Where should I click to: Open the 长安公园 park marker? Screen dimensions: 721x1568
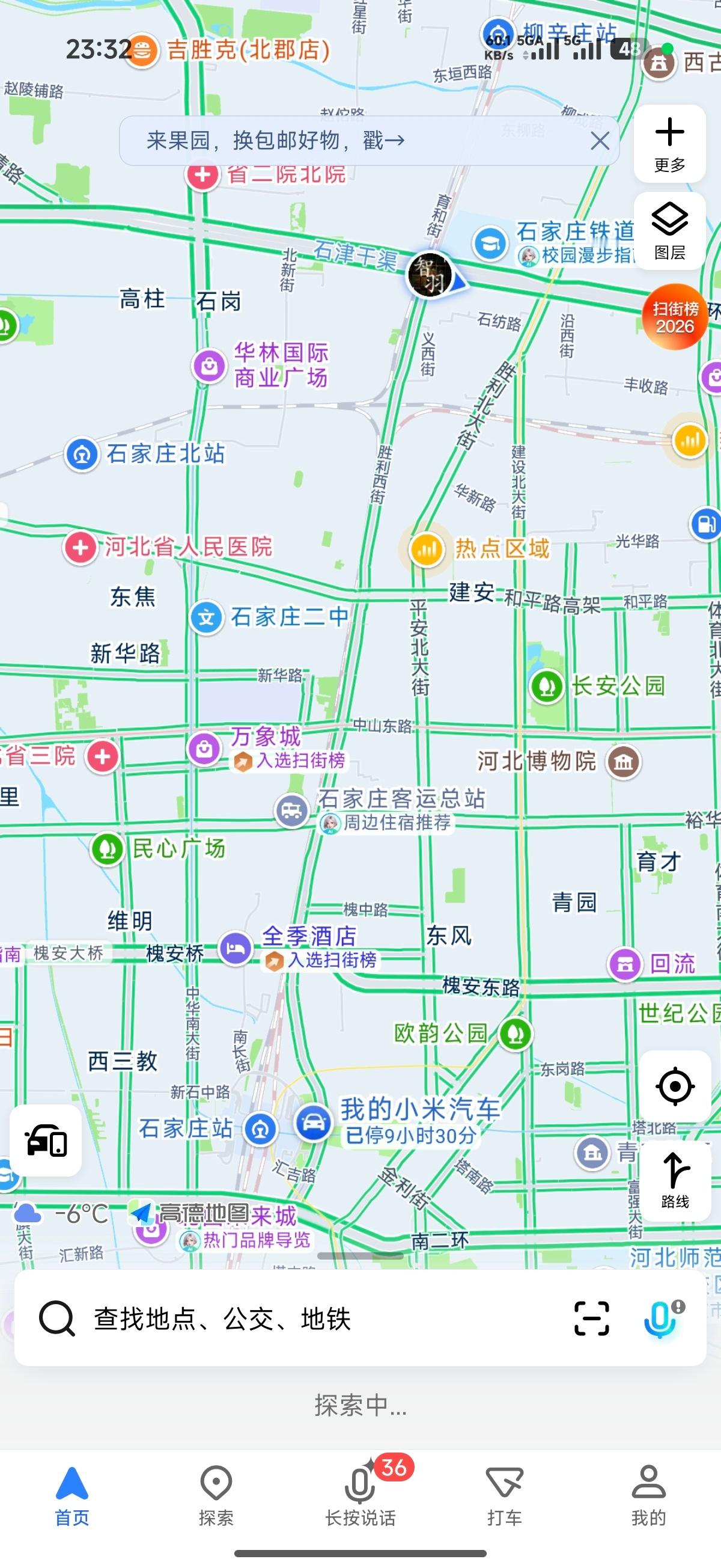546,684
